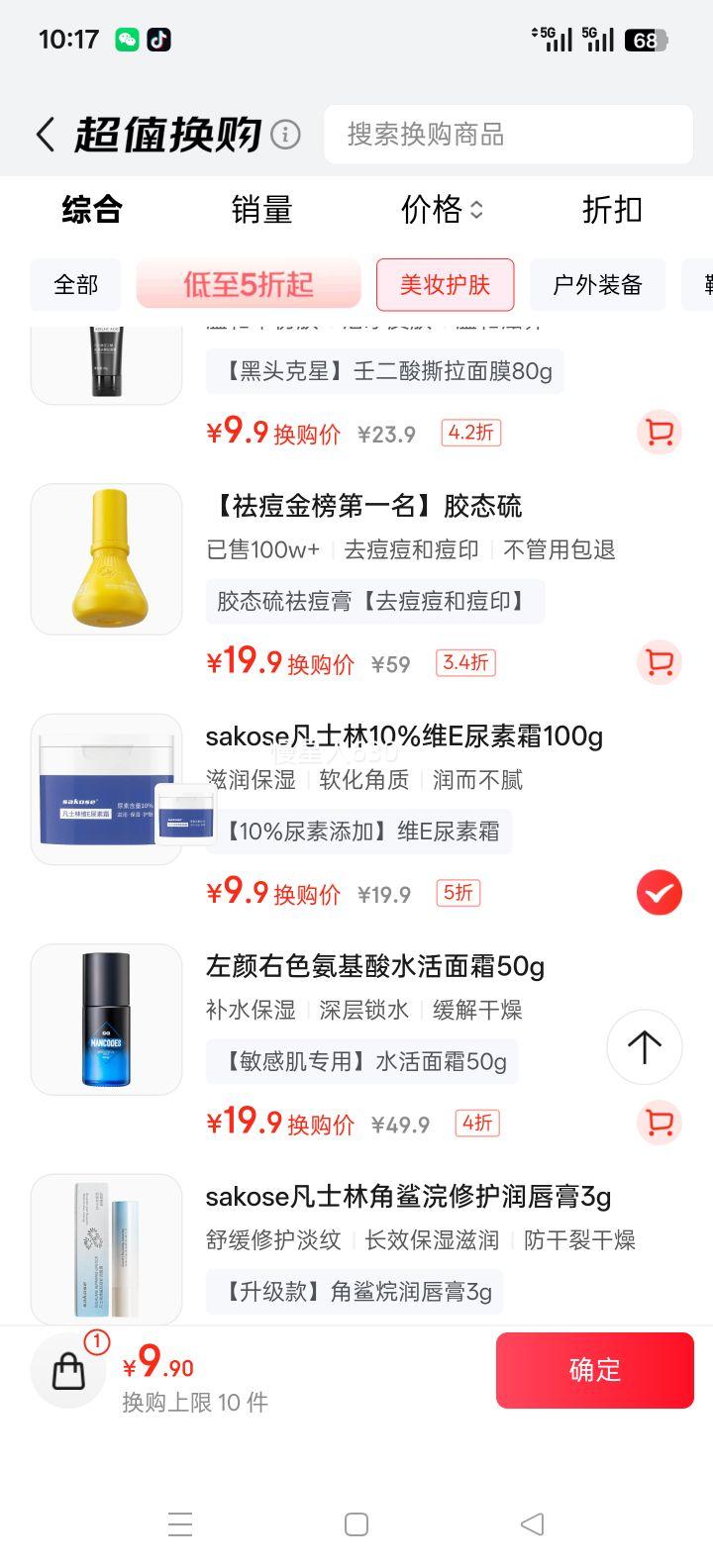Deselect sakose凡士林维E尿素霜100g
Viewport: 713px width, 1568px height.
pyautogui.click(x=659, y=893)
